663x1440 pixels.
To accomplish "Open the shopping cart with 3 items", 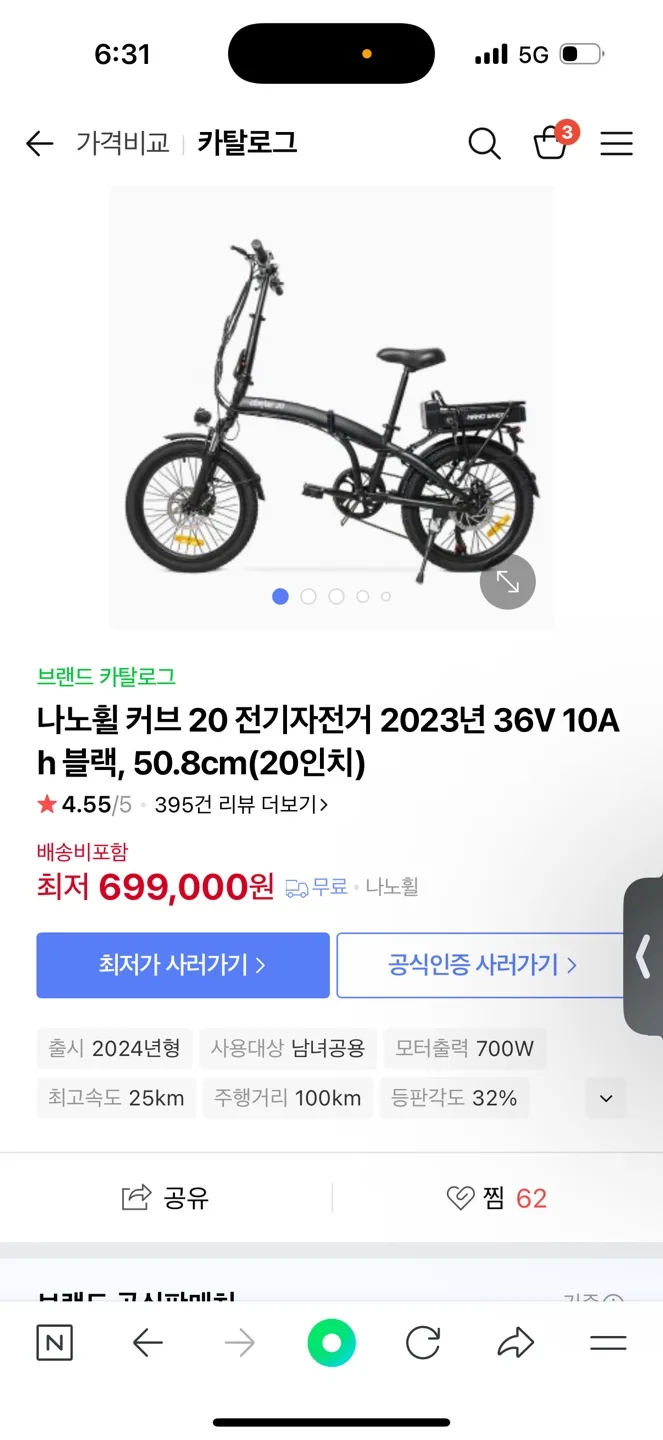I will tap(551, 144).
